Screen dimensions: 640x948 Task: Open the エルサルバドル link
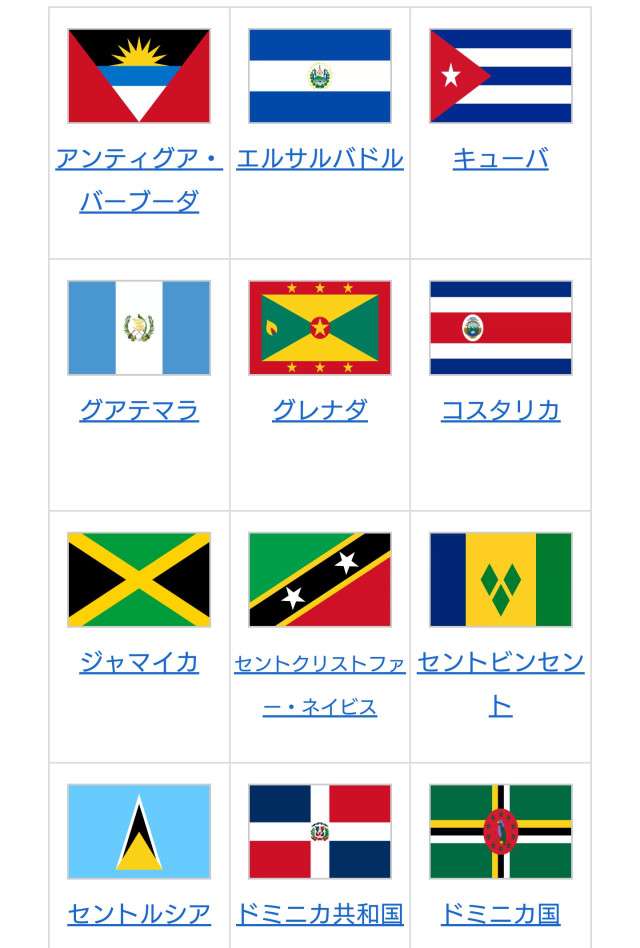320,159
